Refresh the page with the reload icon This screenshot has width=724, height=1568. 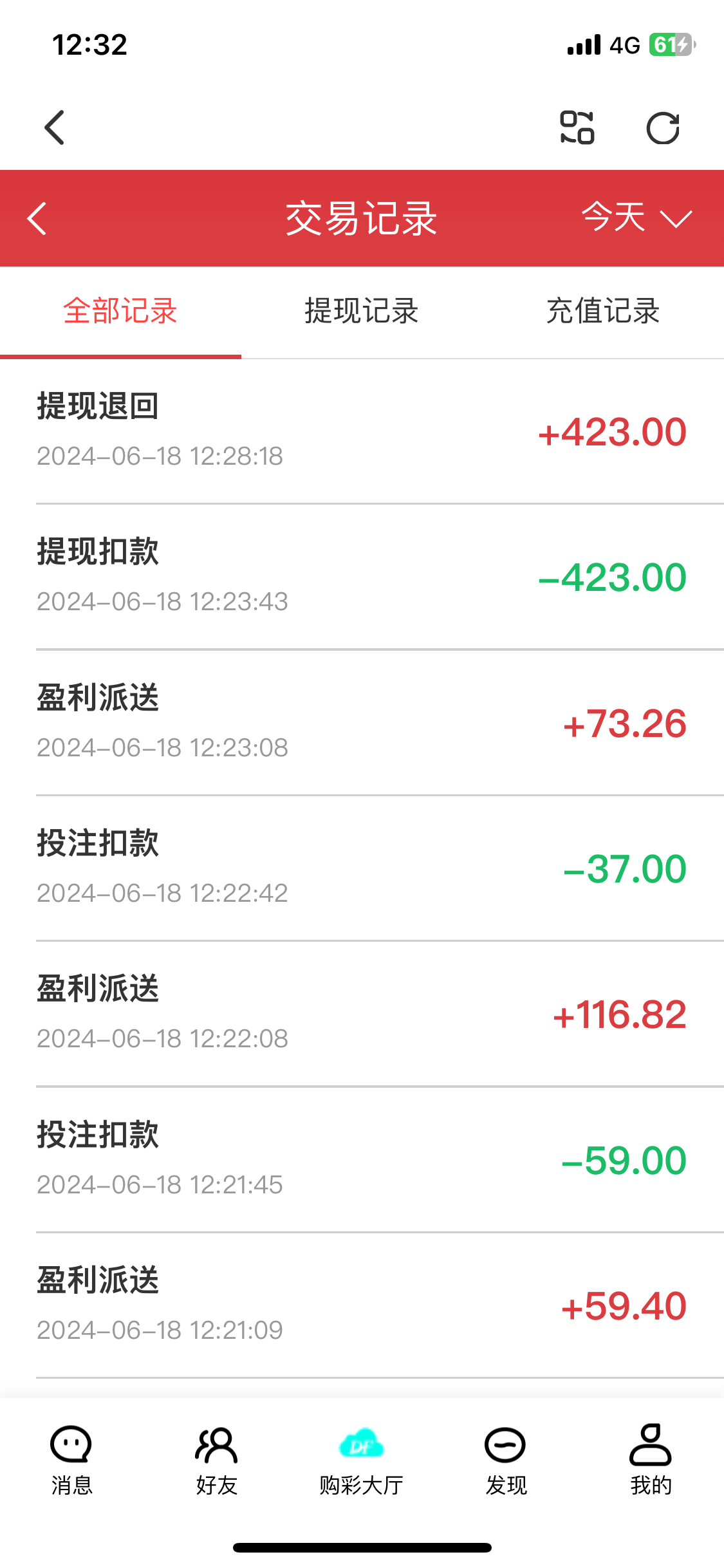(x=663, y=128)
